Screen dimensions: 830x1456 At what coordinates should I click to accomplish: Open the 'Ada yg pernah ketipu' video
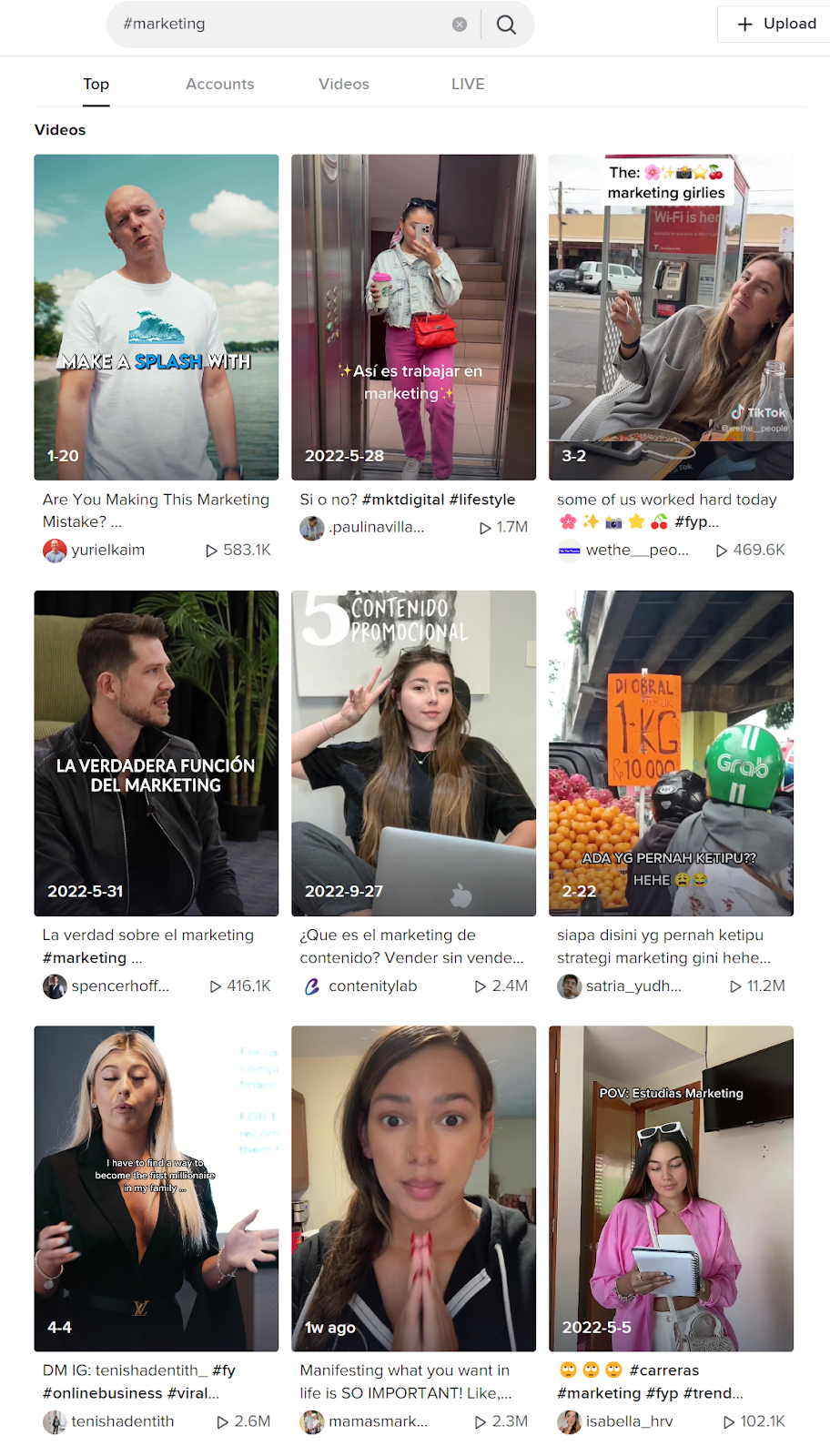[x=671, y=753]
